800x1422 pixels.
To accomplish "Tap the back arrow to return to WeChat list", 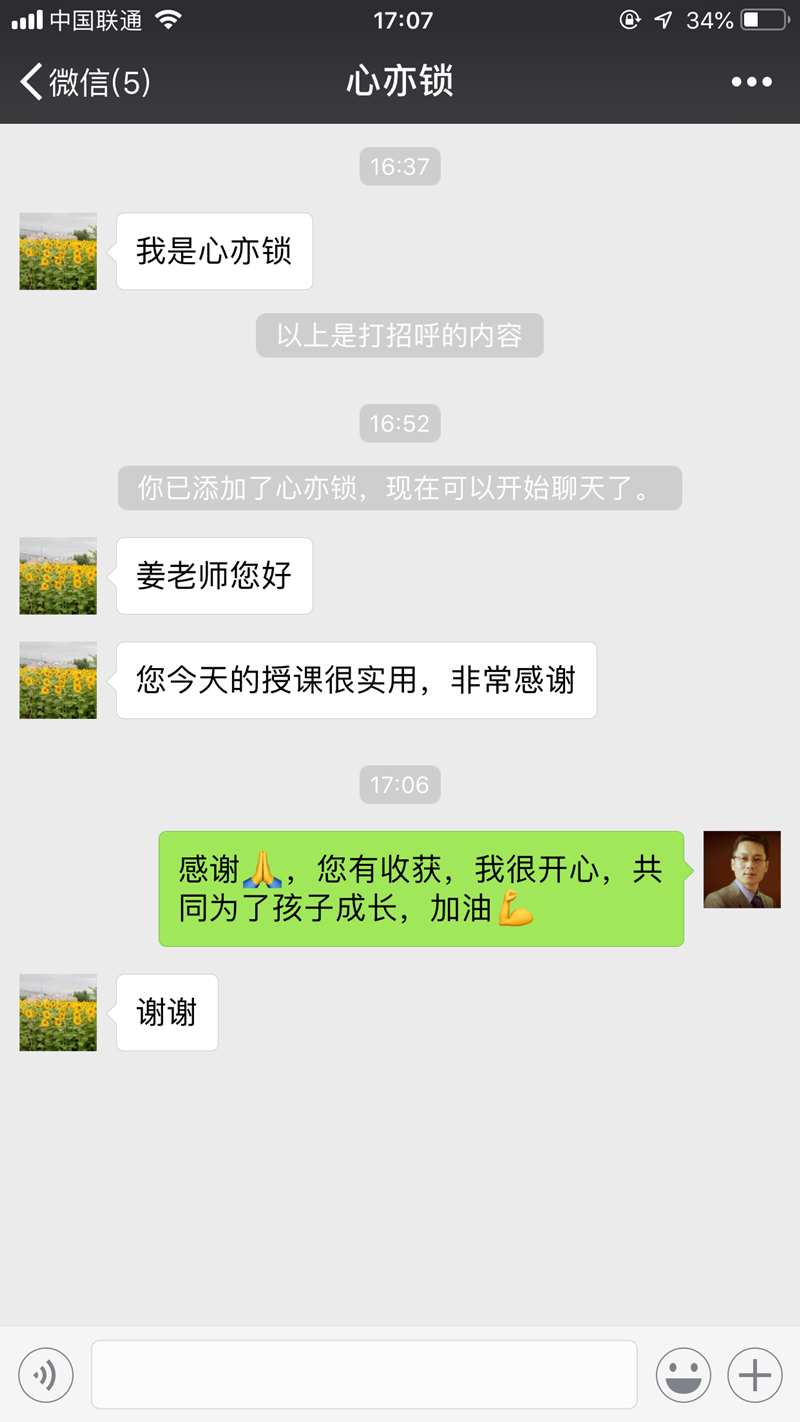I will 28,81.
